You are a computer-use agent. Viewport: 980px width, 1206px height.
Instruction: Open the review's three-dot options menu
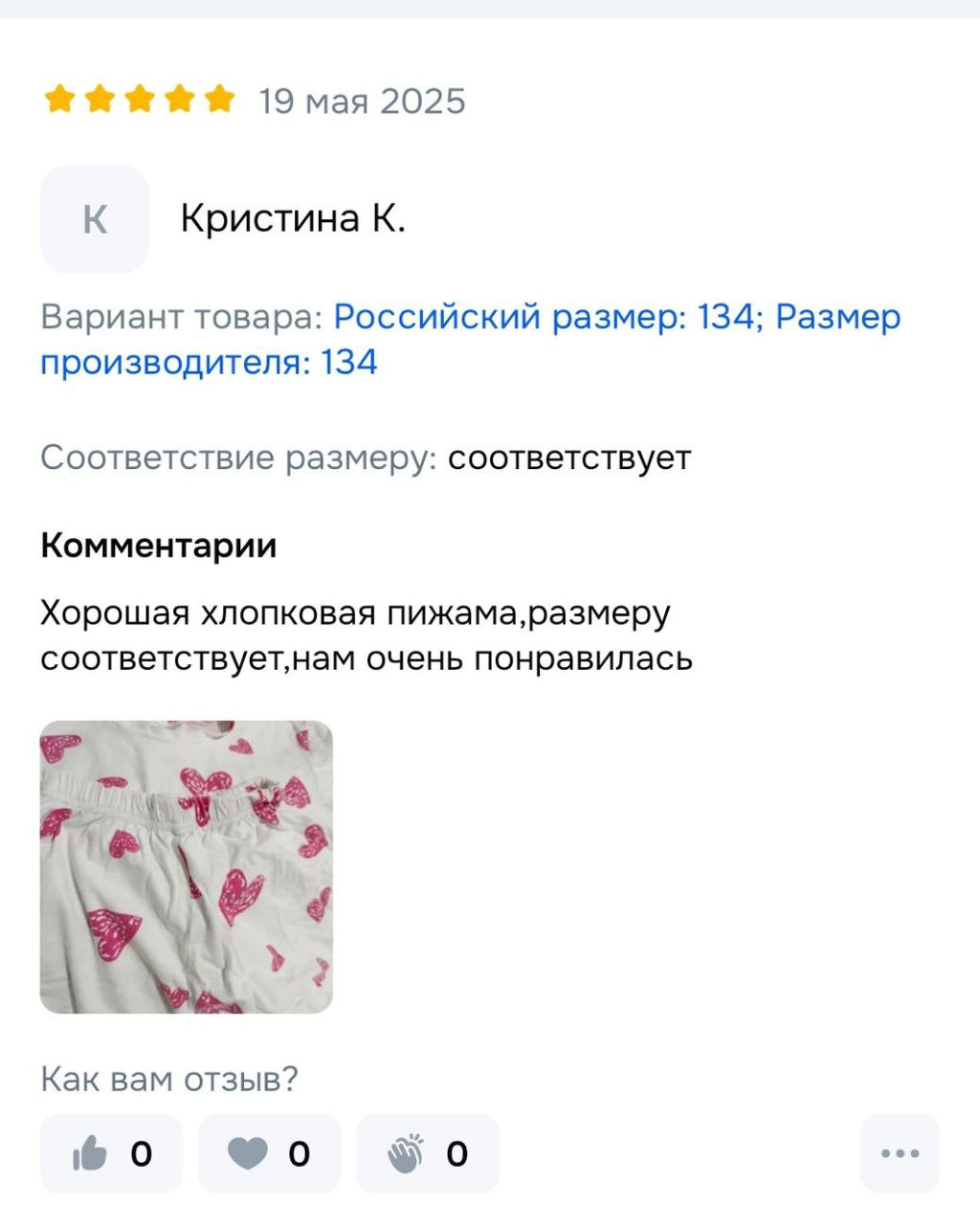click(x=900, y=1153)
